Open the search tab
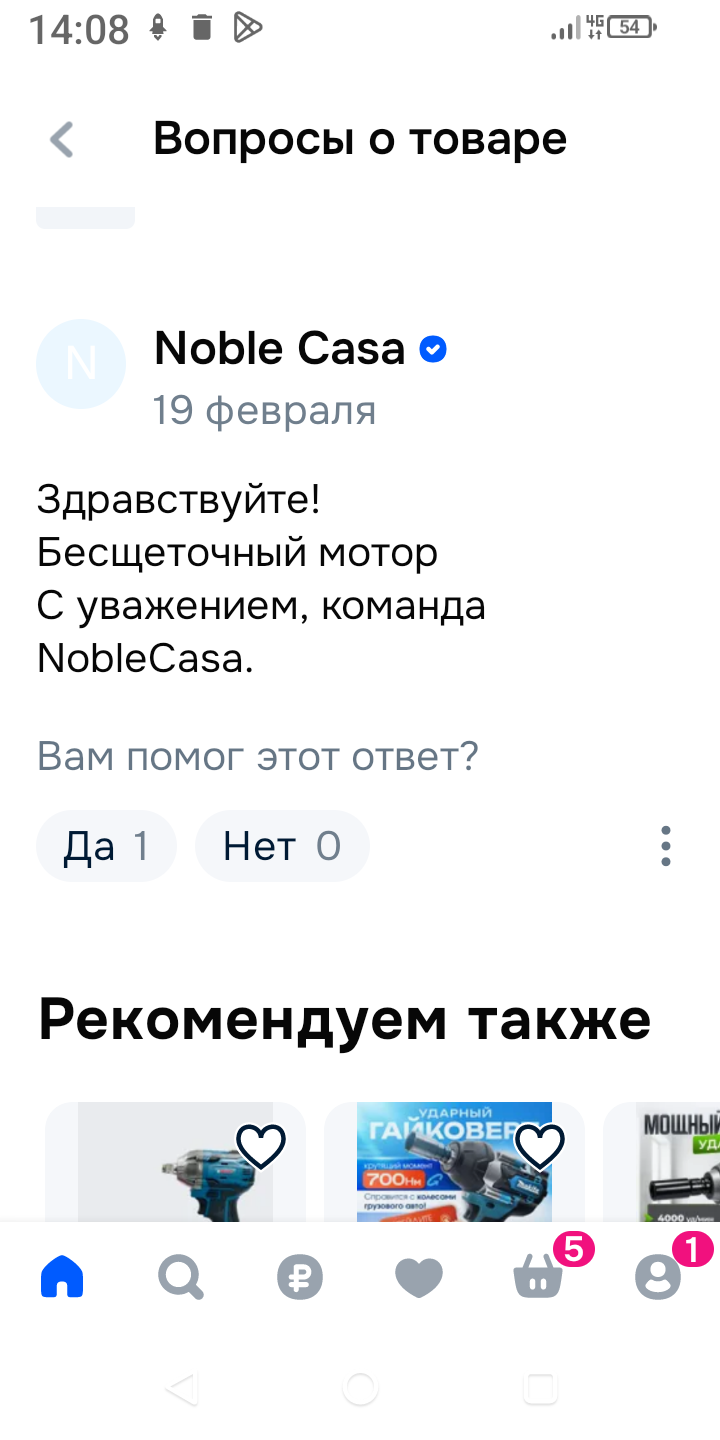Viewport: 720px width, 1440px height. [181, 1277]
